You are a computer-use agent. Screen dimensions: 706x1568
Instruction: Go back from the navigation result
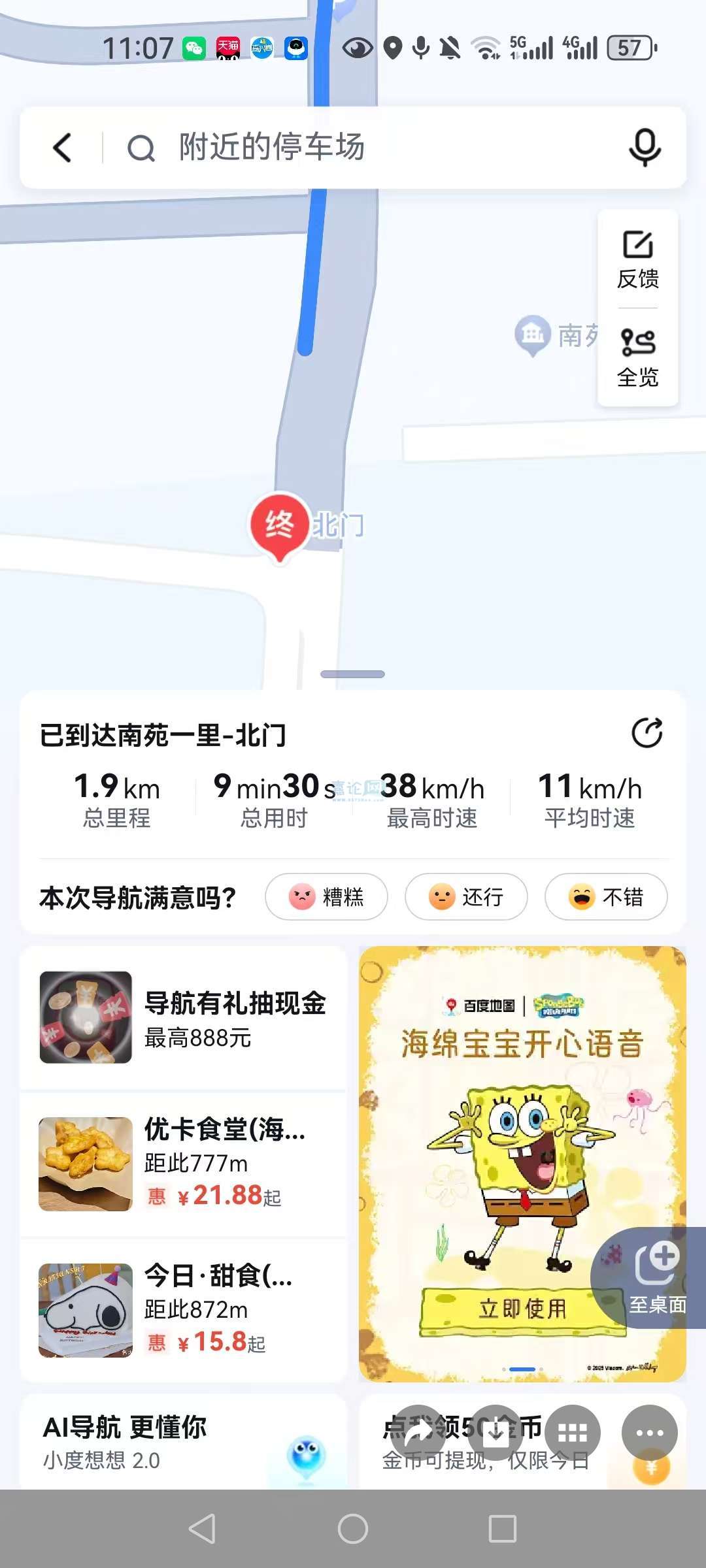[x=62, y=148]
